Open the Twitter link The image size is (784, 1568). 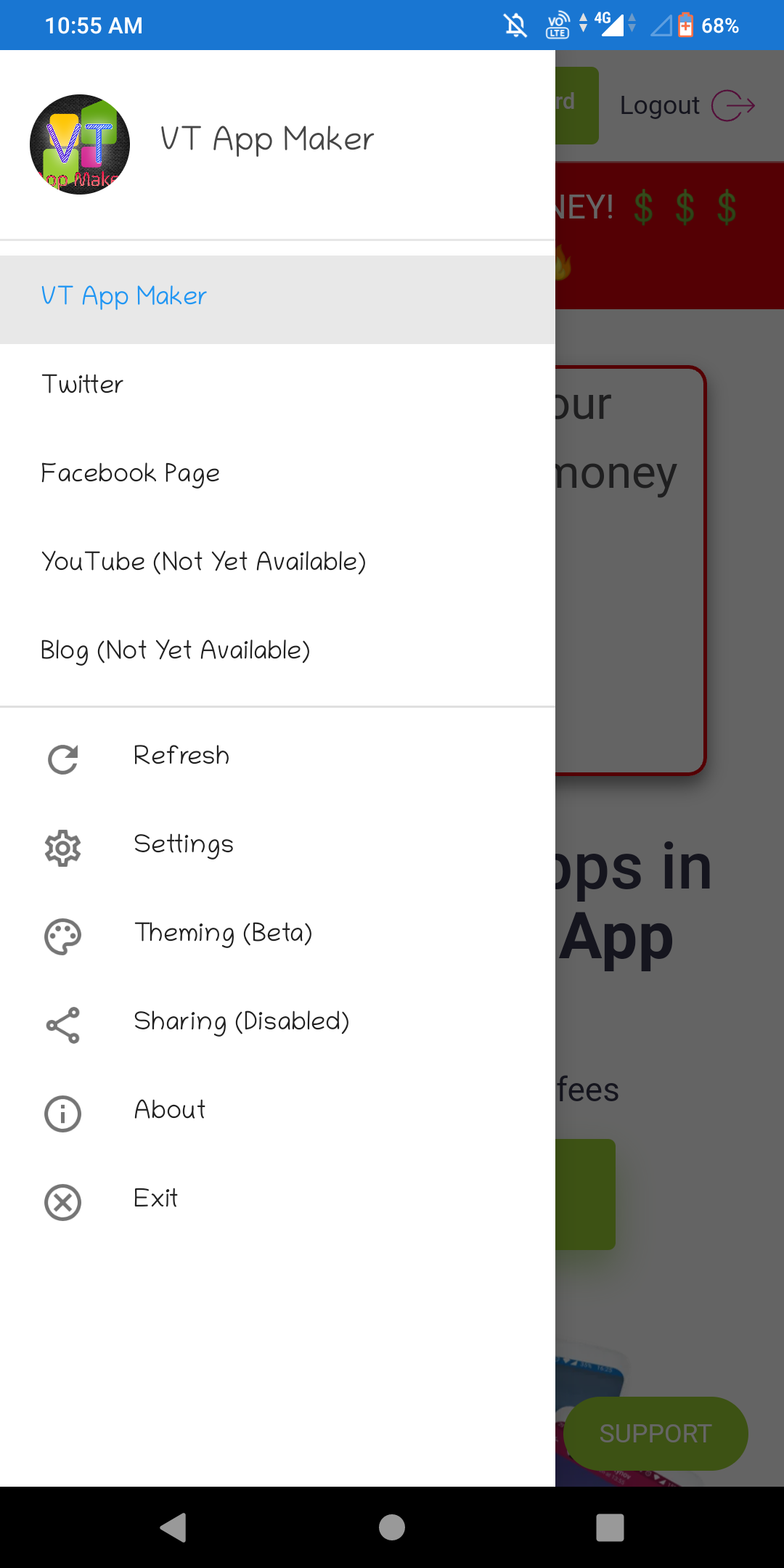(x=277, y=385)
